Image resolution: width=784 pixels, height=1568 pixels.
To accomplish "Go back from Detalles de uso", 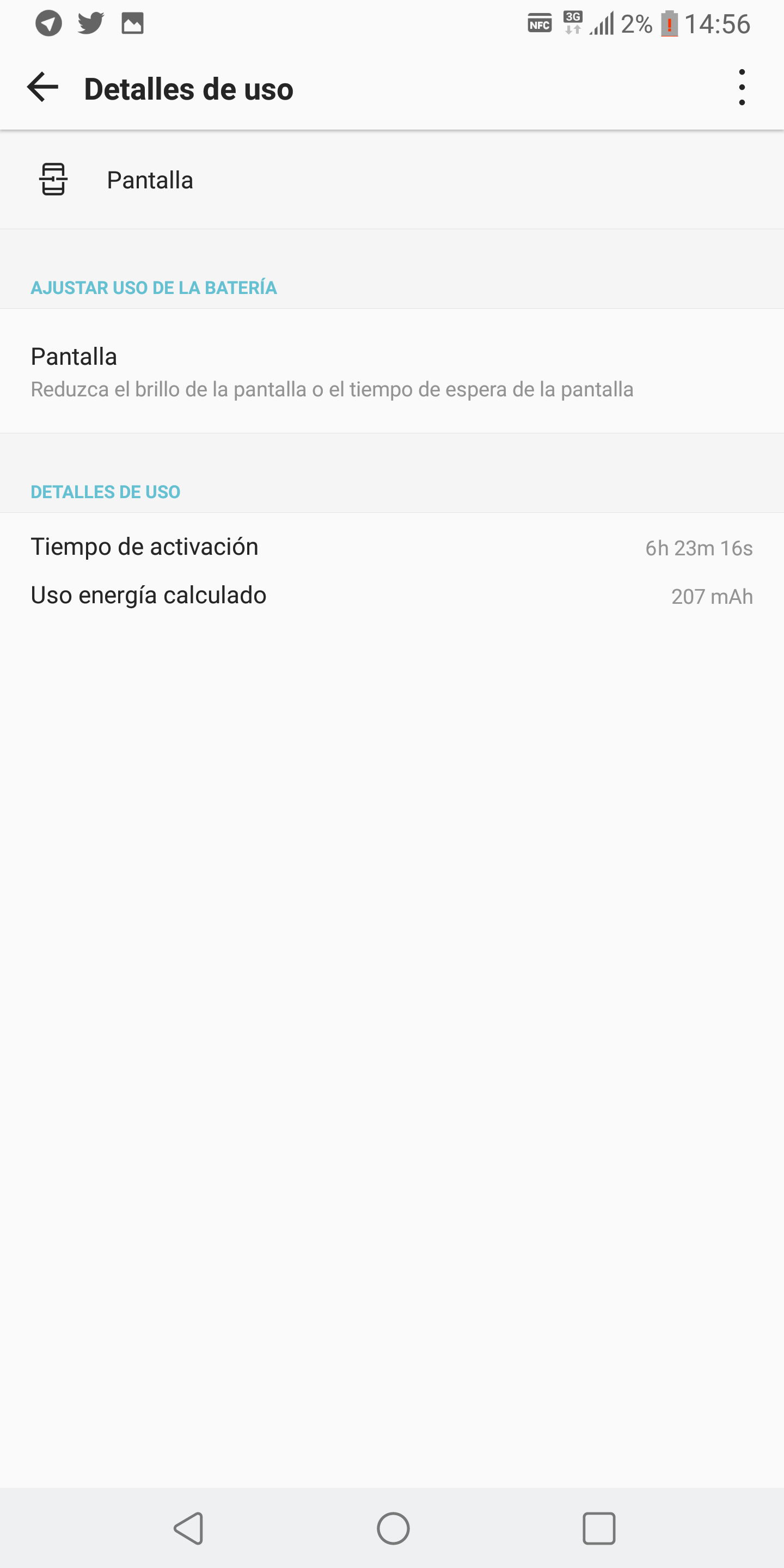I will (42, 88).
